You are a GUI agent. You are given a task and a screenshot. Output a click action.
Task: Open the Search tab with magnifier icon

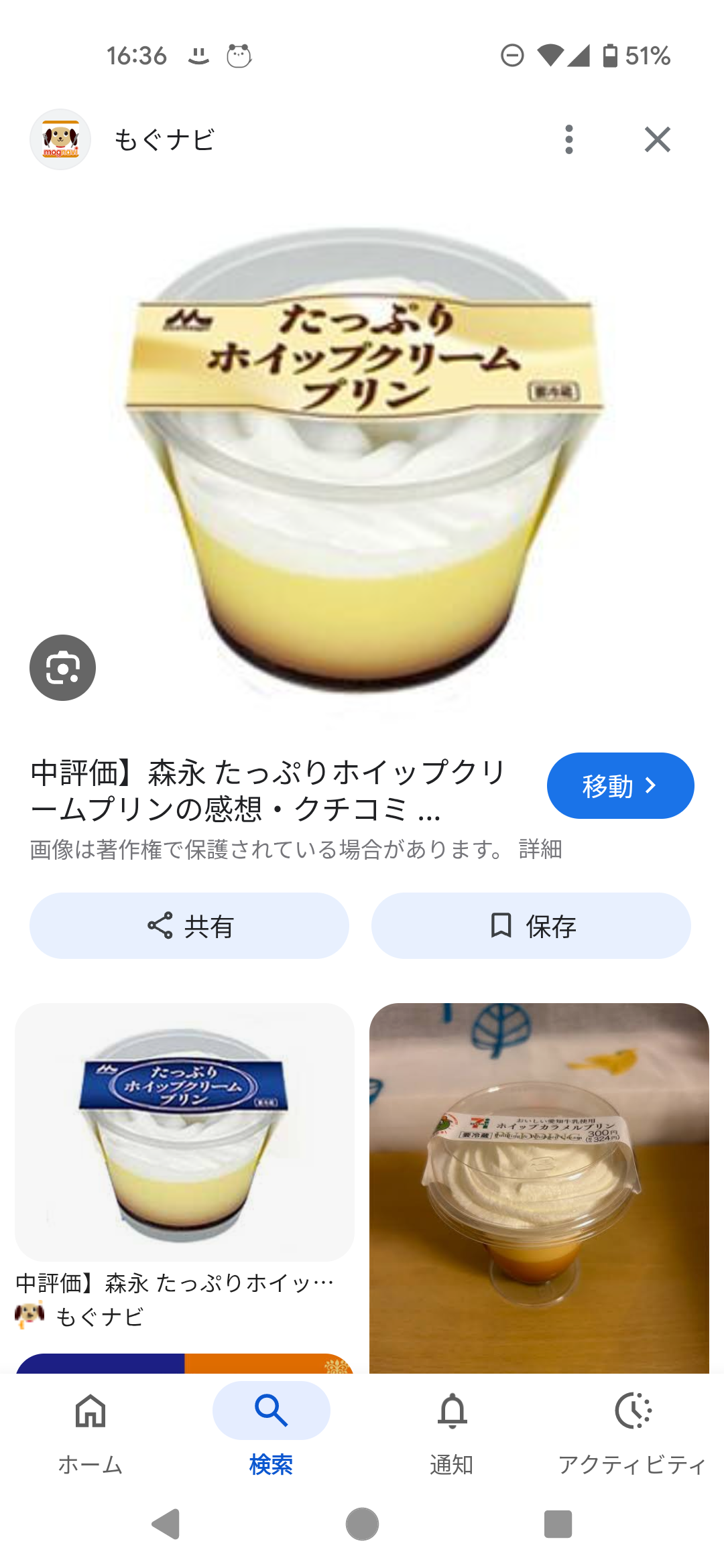[x=270, y=1411]
